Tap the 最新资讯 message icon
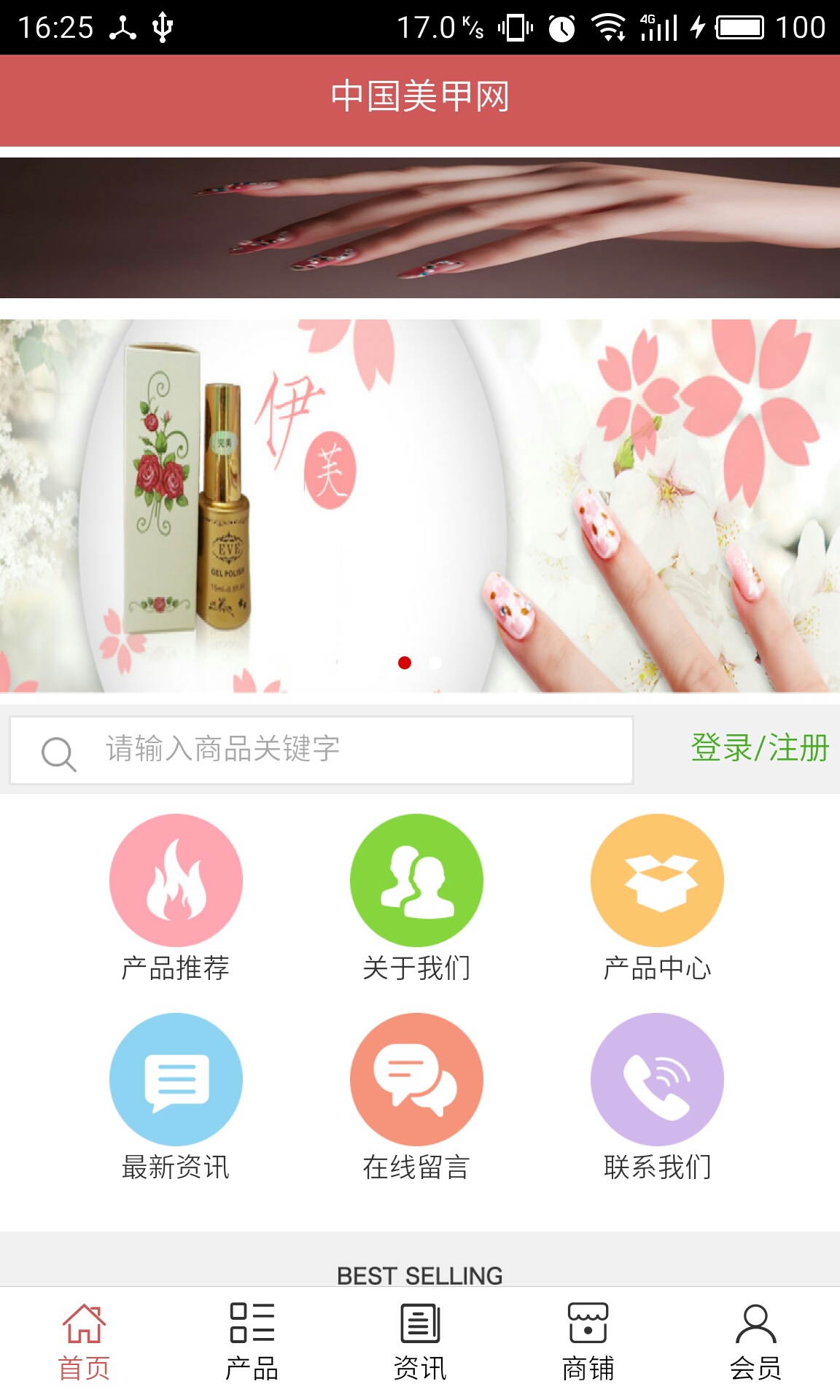Screen dimensions: 840x1400 click(176, 1081)
